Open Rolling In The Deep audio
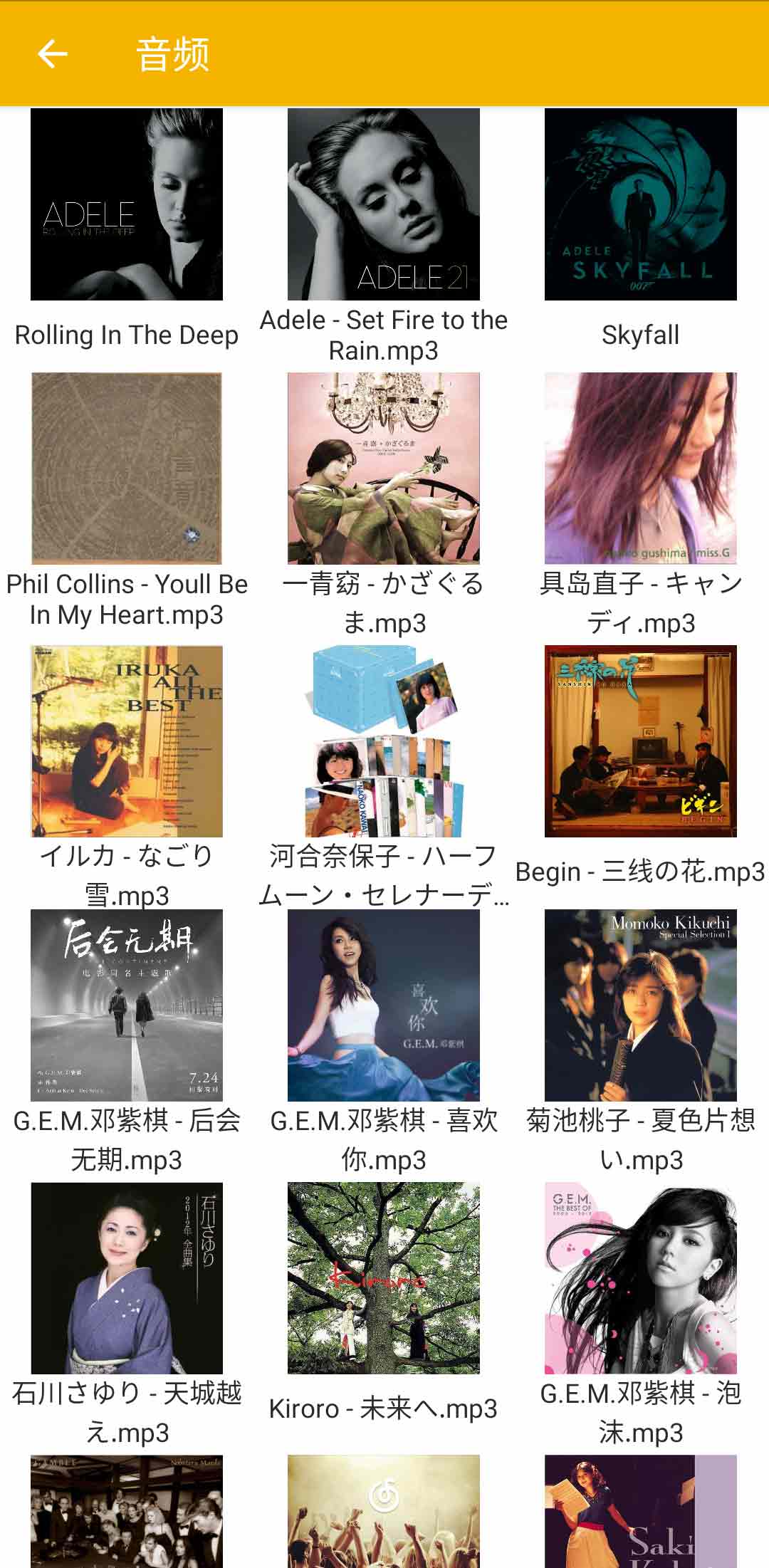 (127, 205)
